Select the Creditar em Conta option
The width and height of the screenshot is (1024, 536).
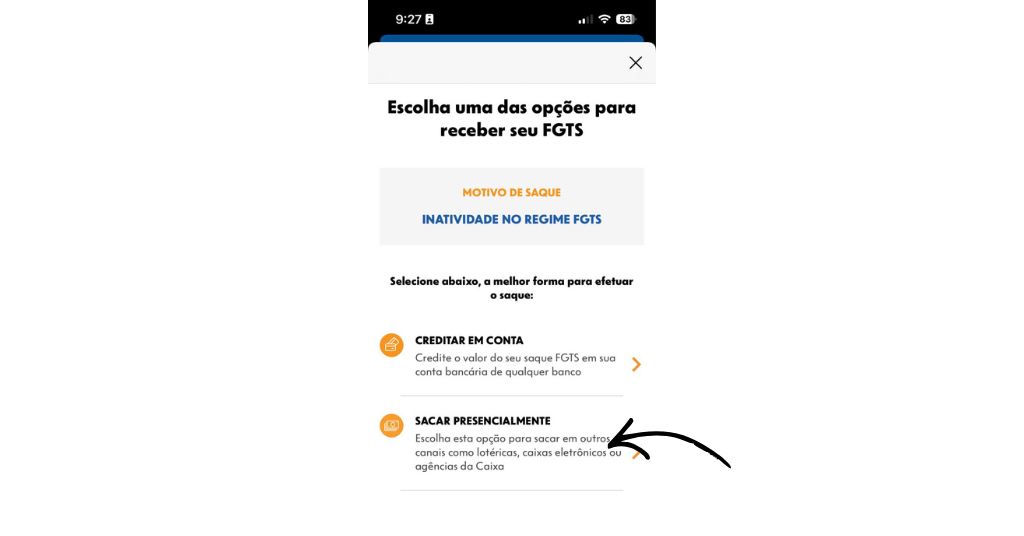tap(511, 356)
